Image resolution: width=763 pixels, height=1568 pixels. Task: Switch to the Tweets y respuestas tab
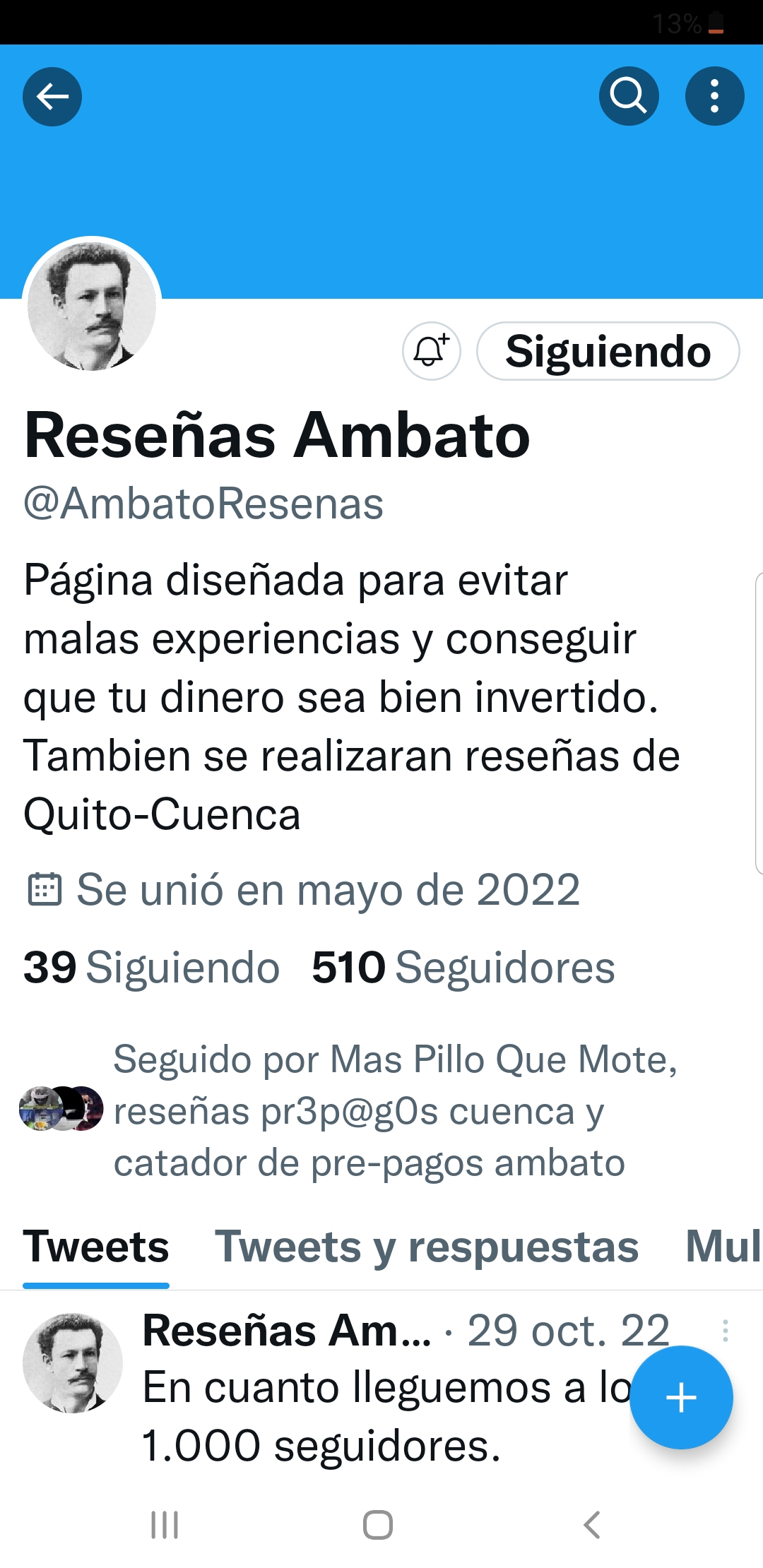coord(427,1247)
